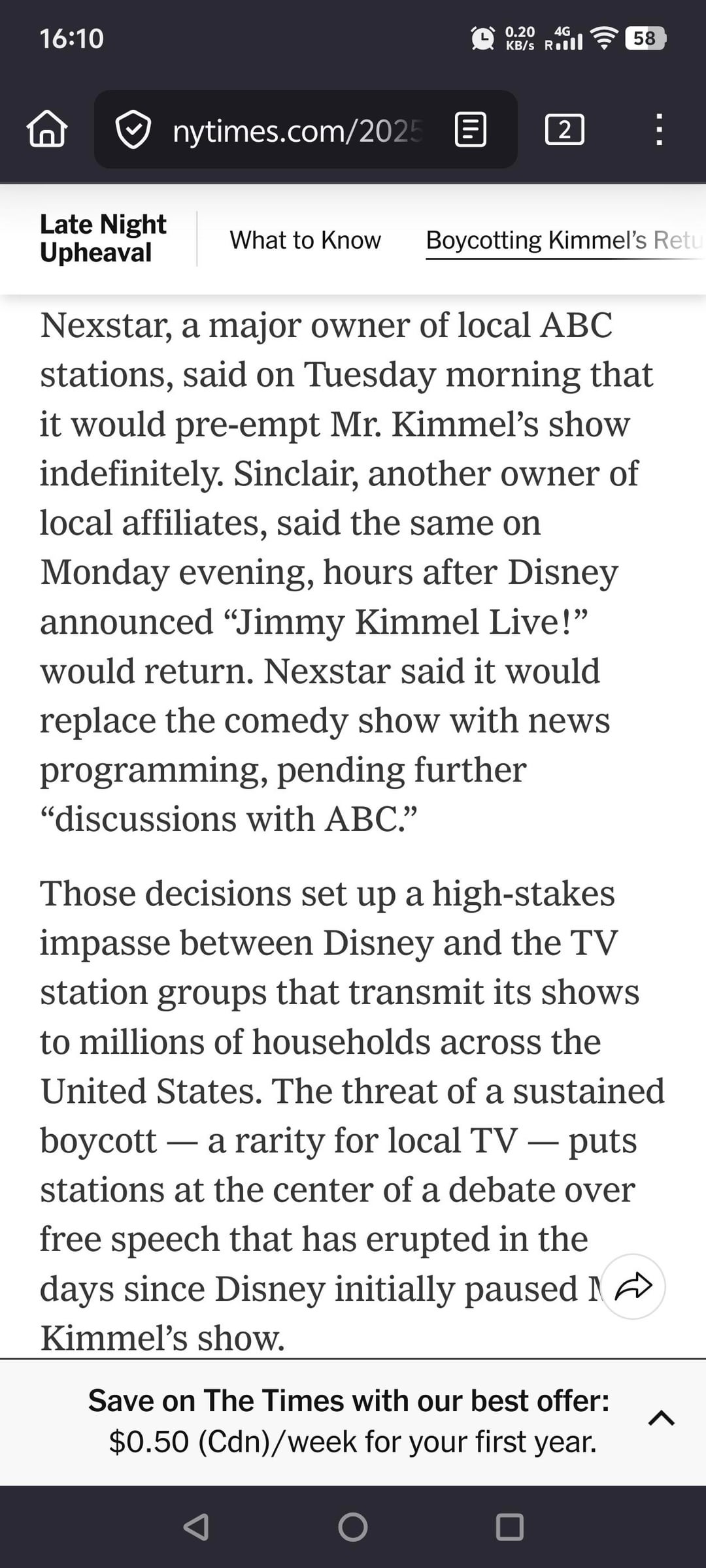Share this article

tap(633, 1286)
